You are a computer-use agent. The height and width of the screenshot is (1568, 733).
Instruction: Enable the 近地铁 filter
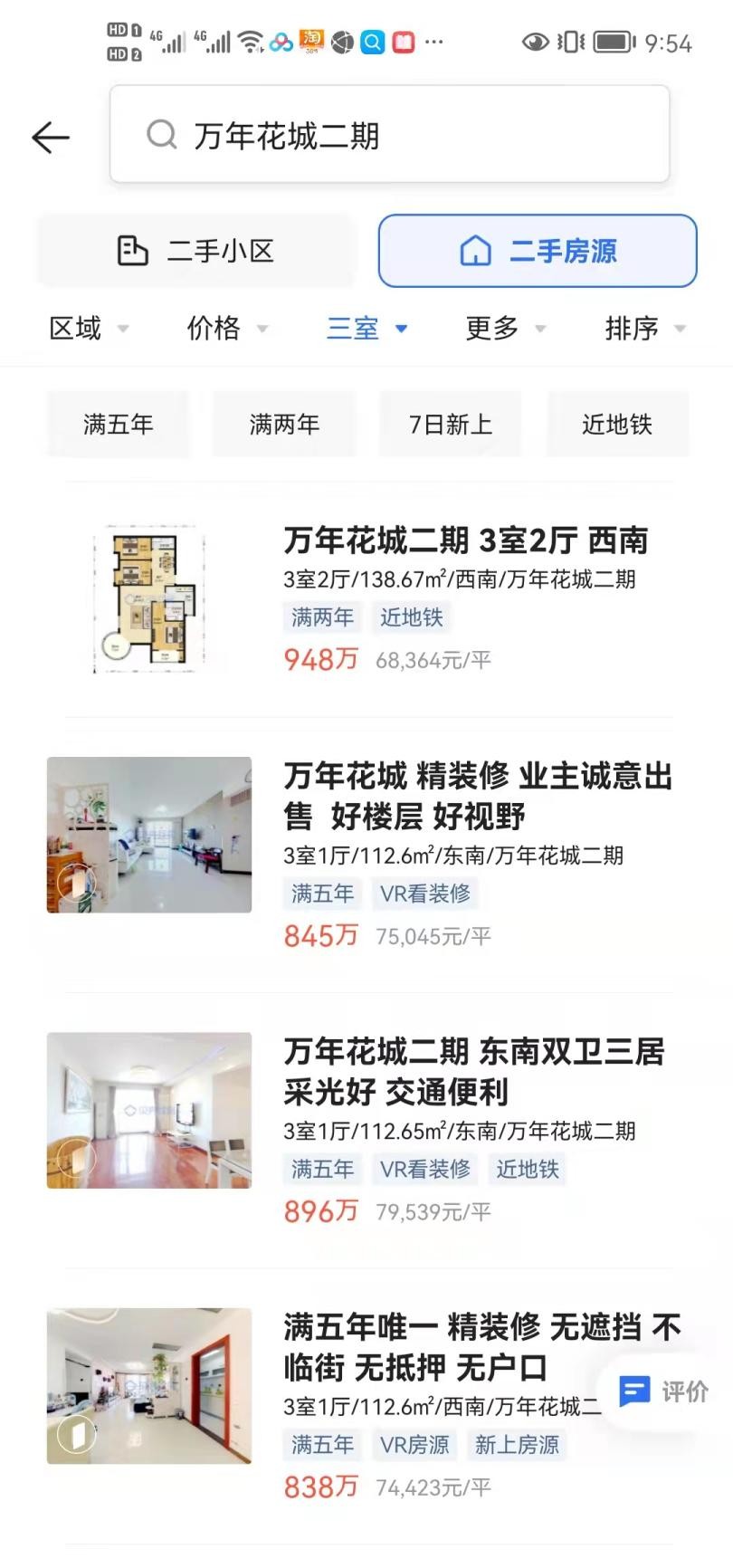[617, 424]
